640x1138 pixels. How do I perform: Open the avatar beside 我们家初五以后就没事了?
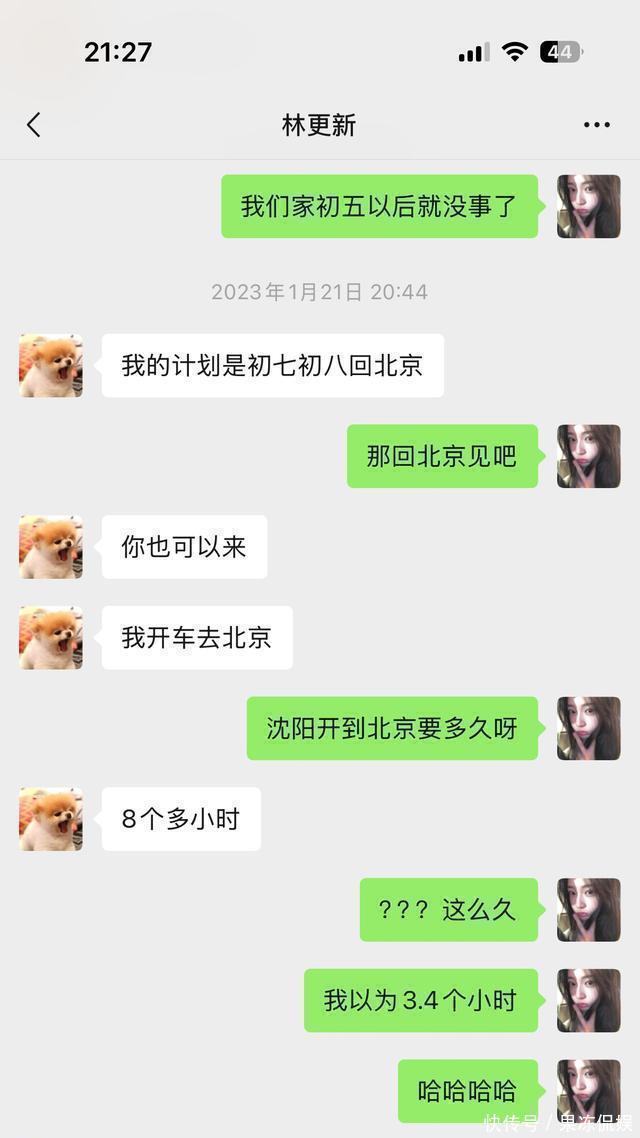pyautogui.click(x=588, y=206)
